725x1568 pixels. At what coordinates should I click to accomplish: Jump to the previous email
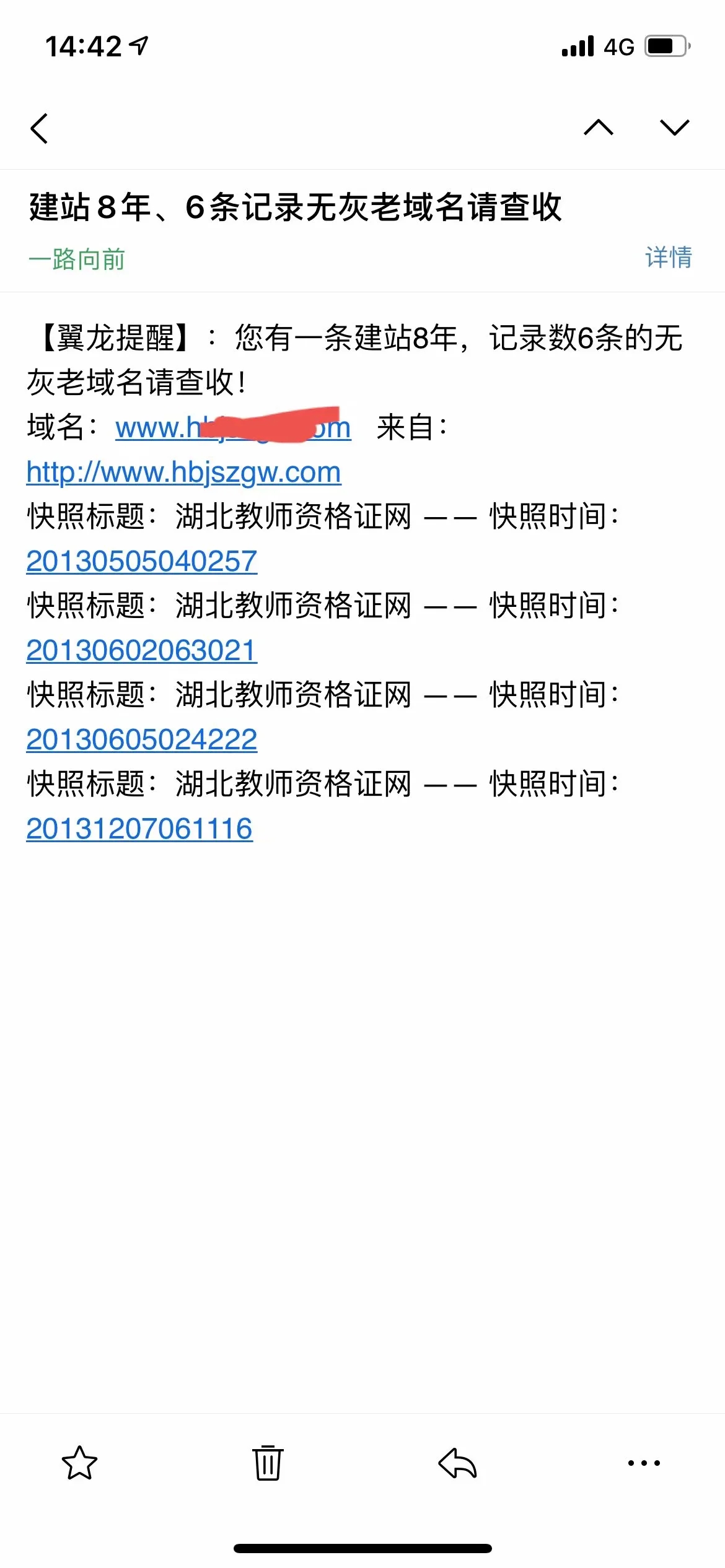[x=599, y=128]
